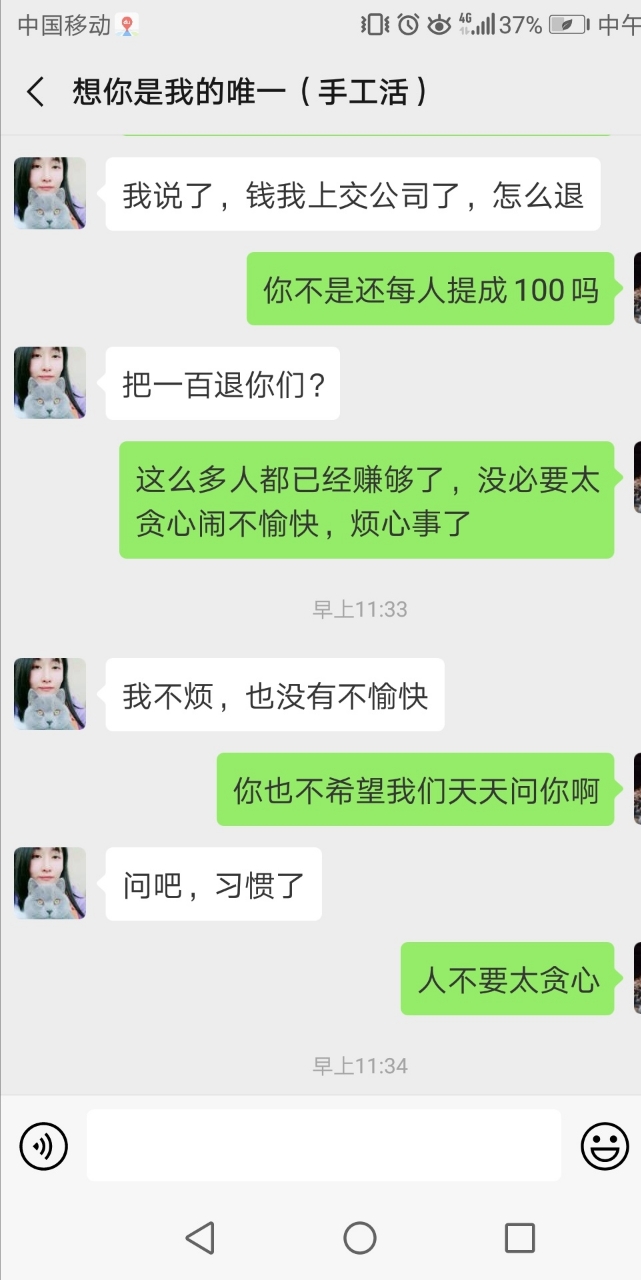This screenshot has height=1280, width=641.
Task: Tap the system back button
Action: 200,1238
